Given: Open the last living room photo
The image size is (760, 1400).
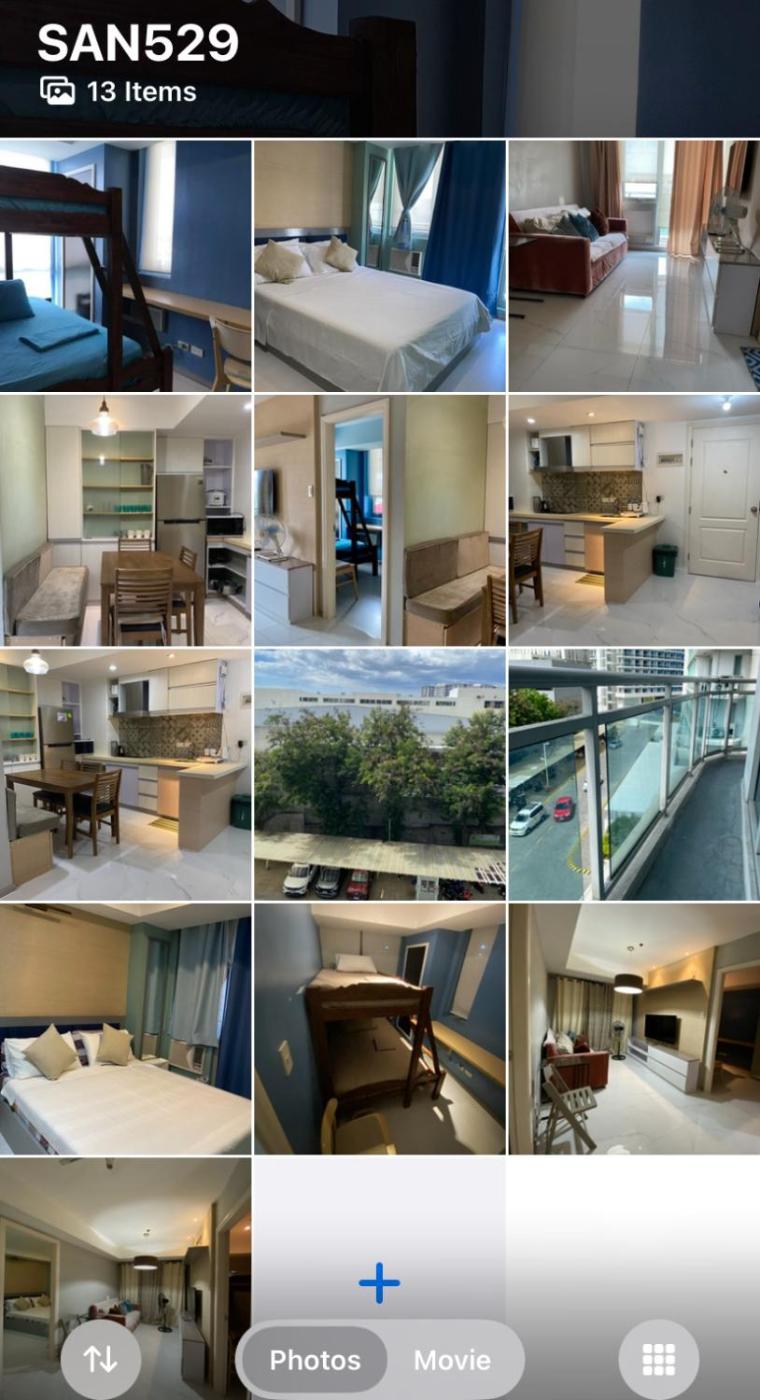Looking at the screenshot, I should [x=125, y=1240].
